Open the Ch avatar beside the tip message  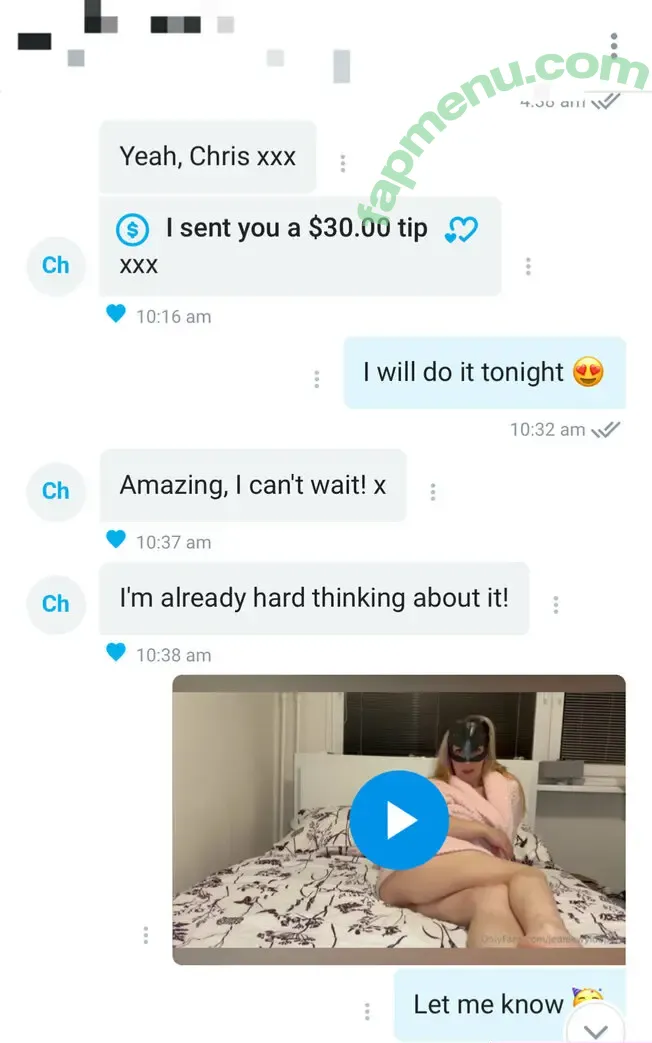point(56,265)
